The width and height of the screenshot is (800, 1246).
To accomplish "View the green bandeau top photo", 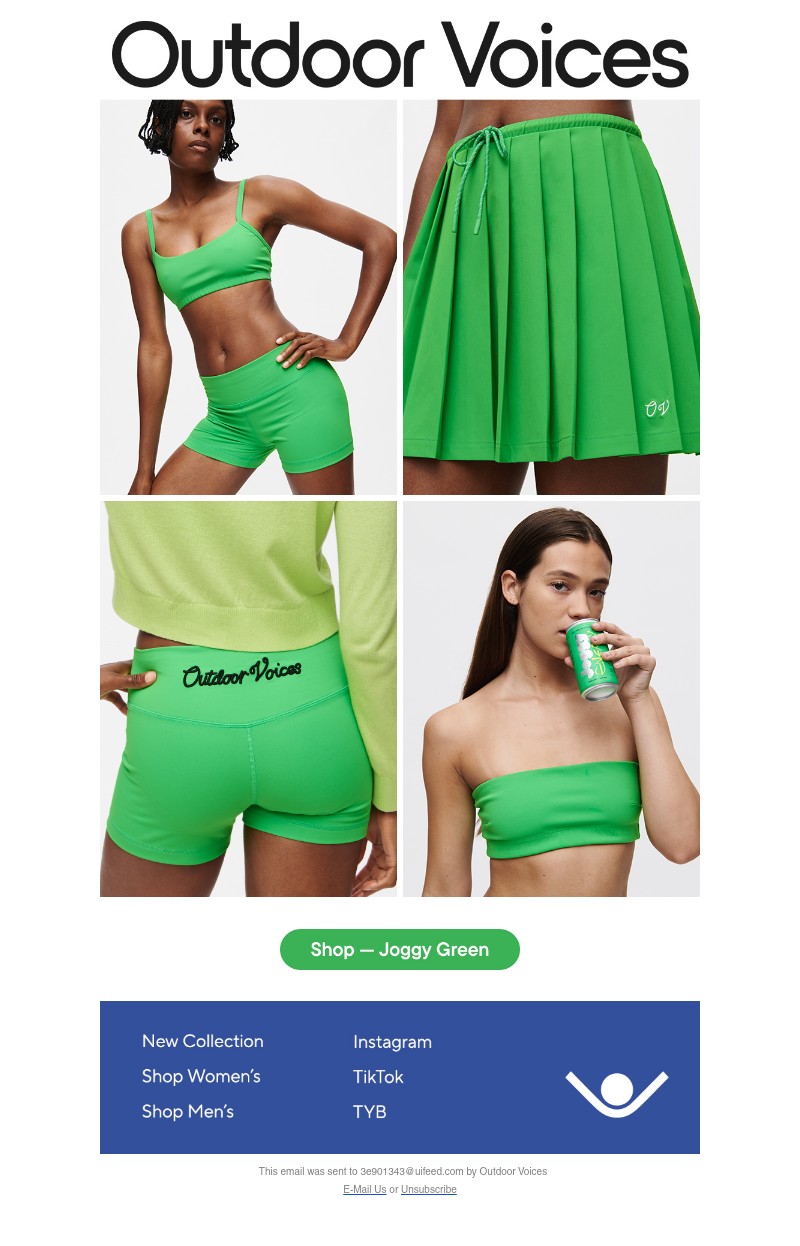I will (x=551, y=698).
